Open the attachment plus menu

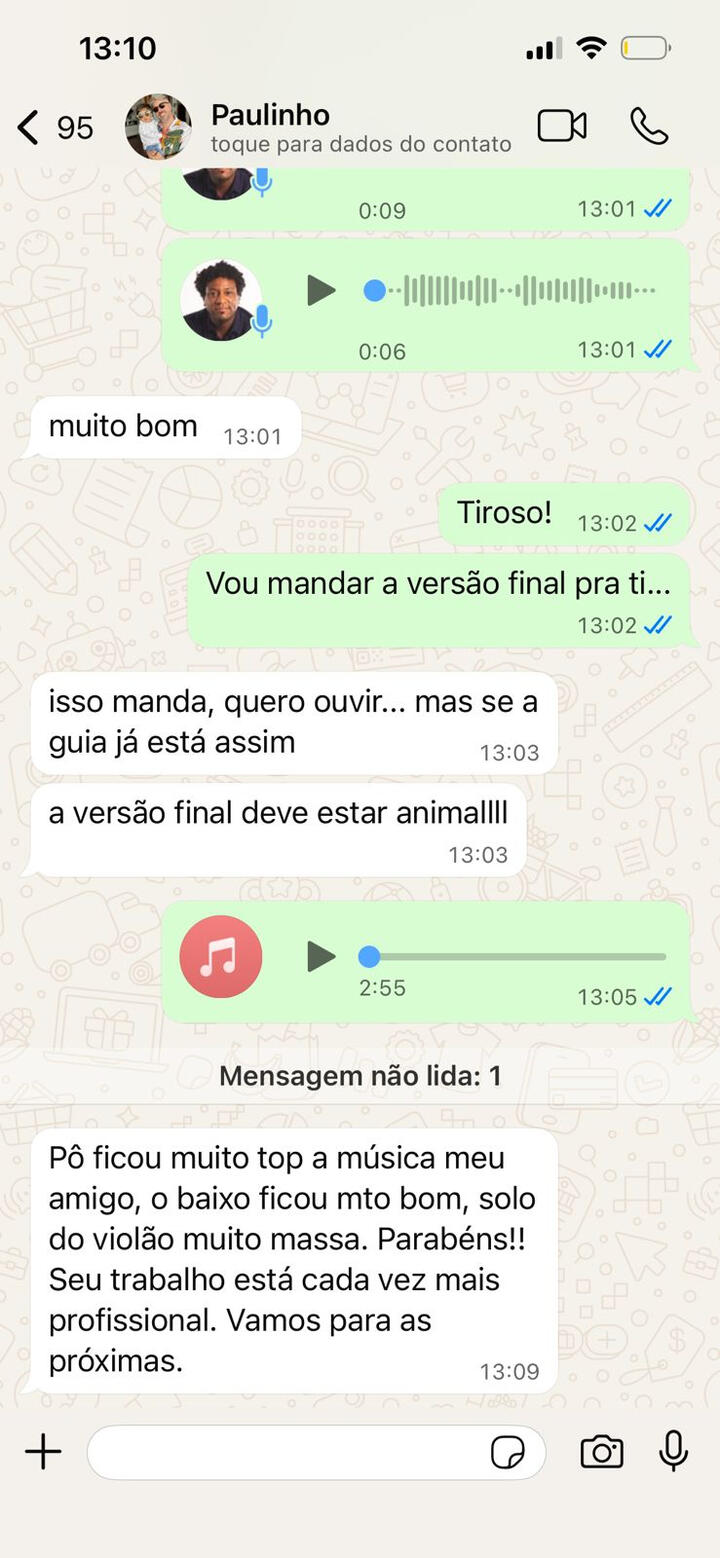(43, 1451)
